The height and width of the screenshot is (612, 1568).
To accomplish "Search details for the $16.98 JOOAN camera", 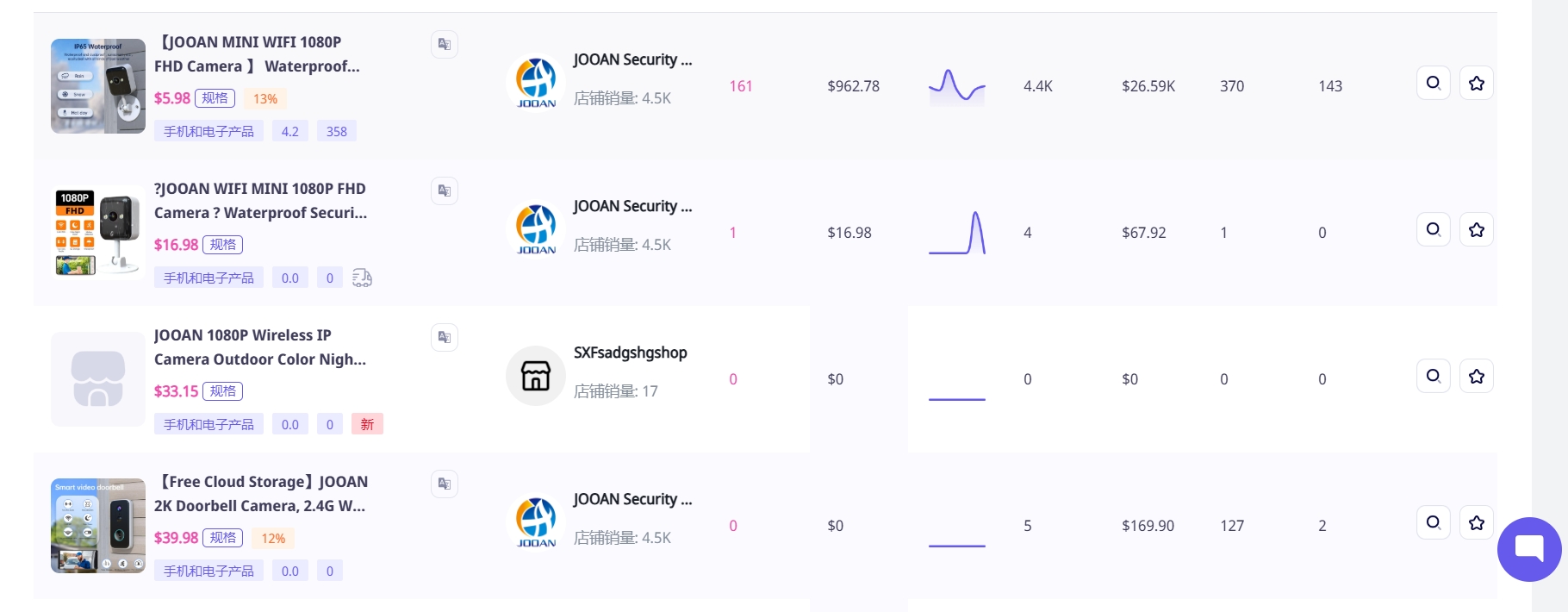I will 1433,229.
